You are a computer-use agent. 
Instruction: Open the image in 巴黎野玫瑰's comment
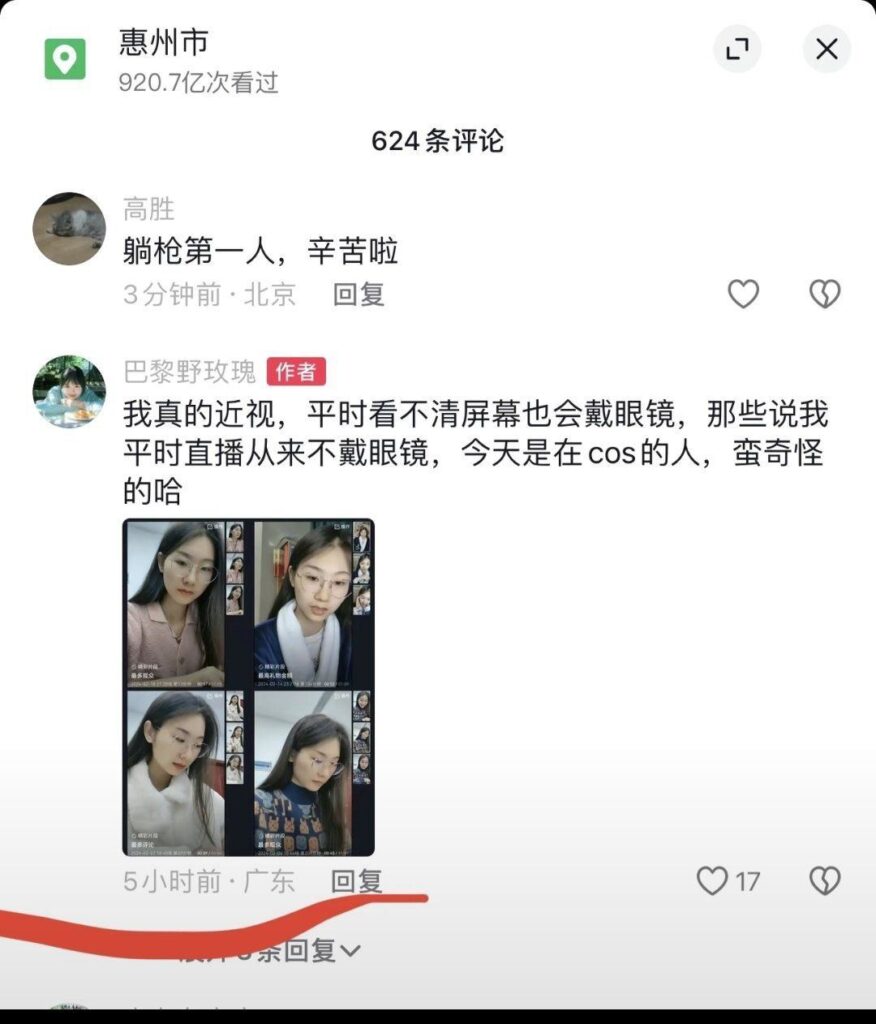[248, 687]
